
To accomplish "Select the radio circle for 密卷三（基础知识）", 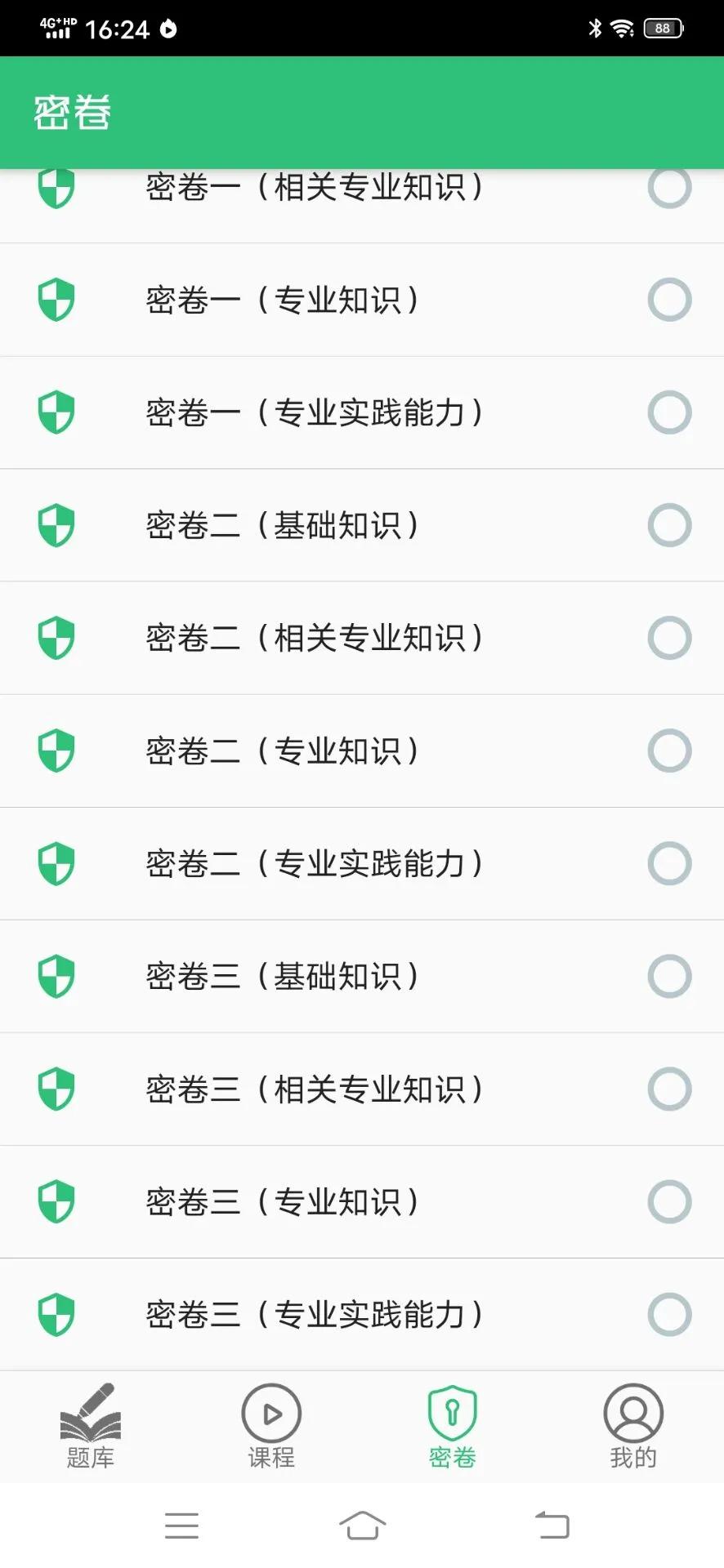I will [669, 976].
